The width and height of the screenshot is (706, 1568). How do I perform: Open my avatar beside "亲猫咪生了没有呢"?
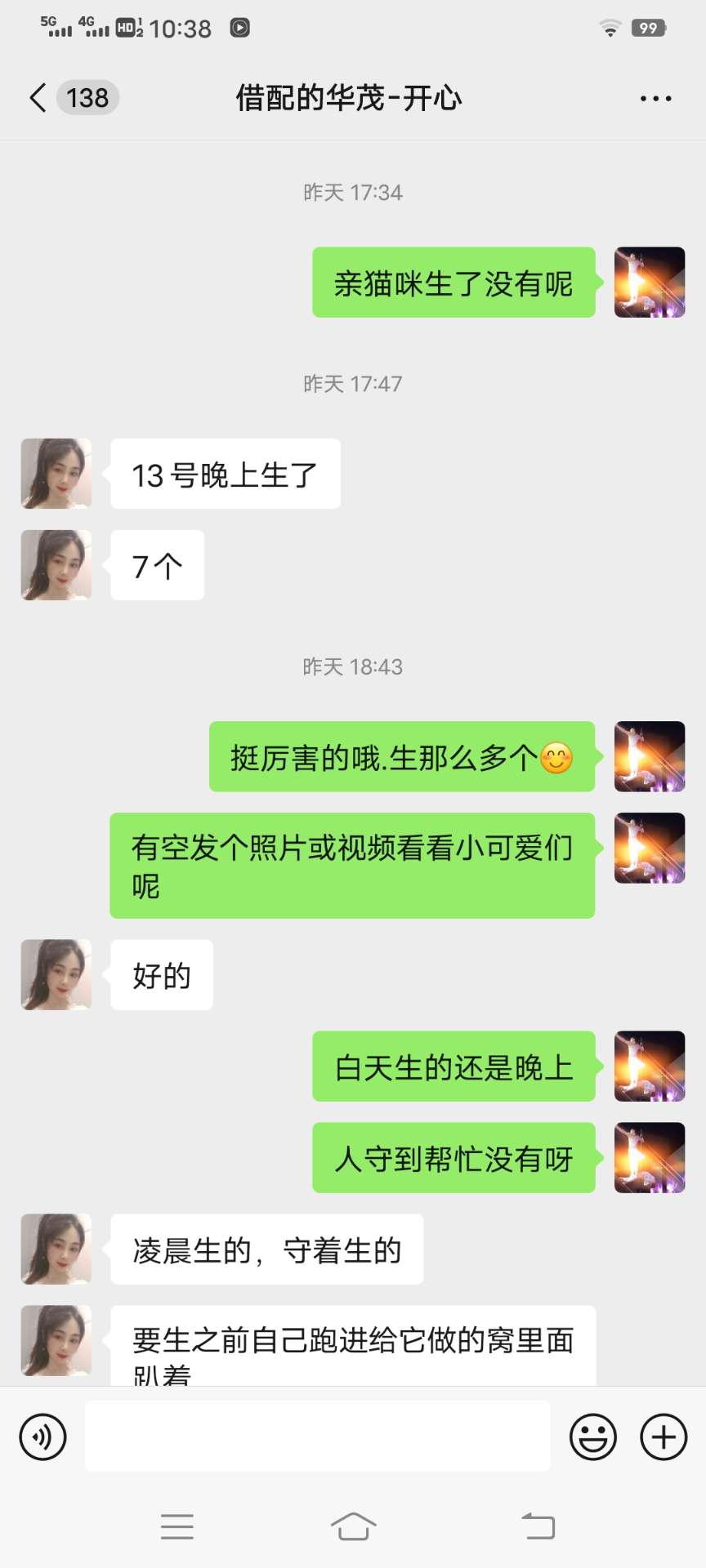(x=650, y=283)
